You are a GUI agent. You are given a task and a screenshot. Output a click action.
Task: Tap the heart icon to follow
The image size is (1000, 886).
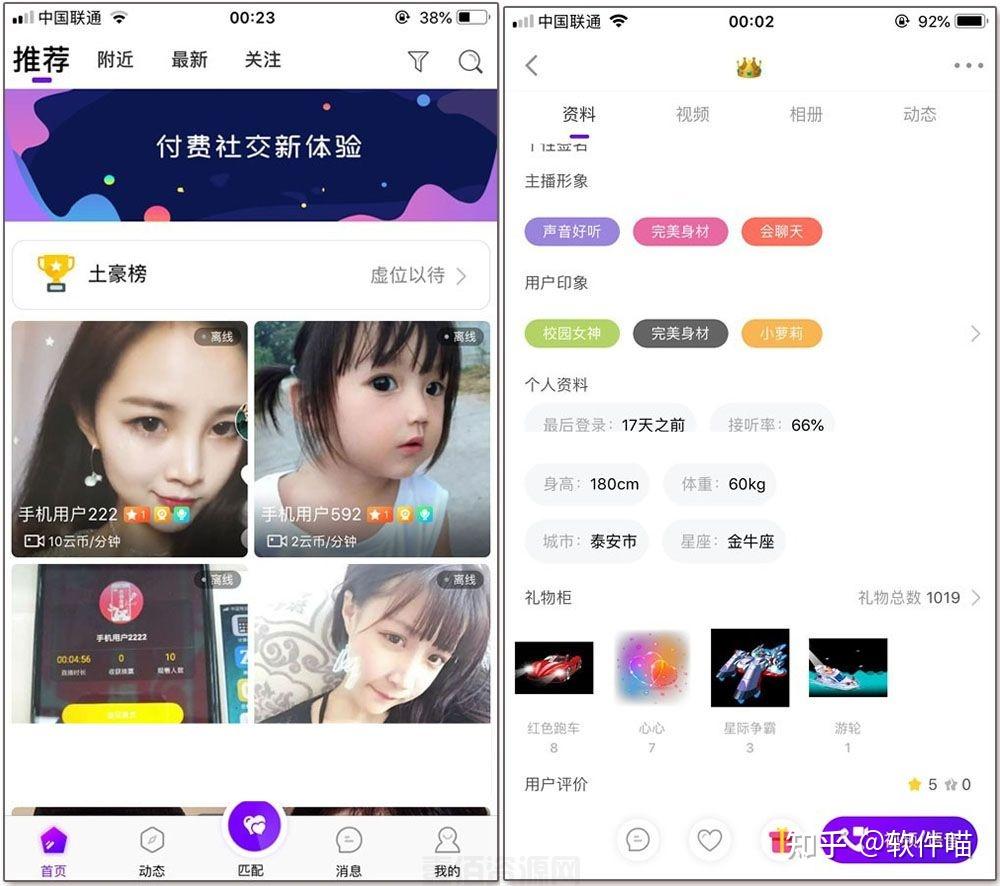(709, 840)
